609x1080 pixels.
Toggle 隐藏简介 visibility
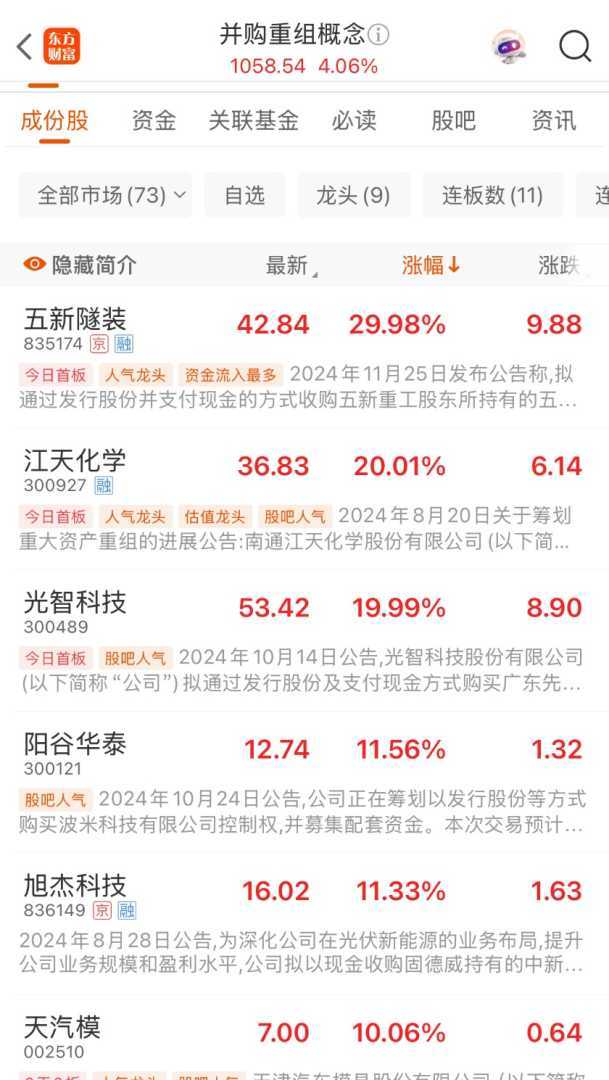coord(80,265)
